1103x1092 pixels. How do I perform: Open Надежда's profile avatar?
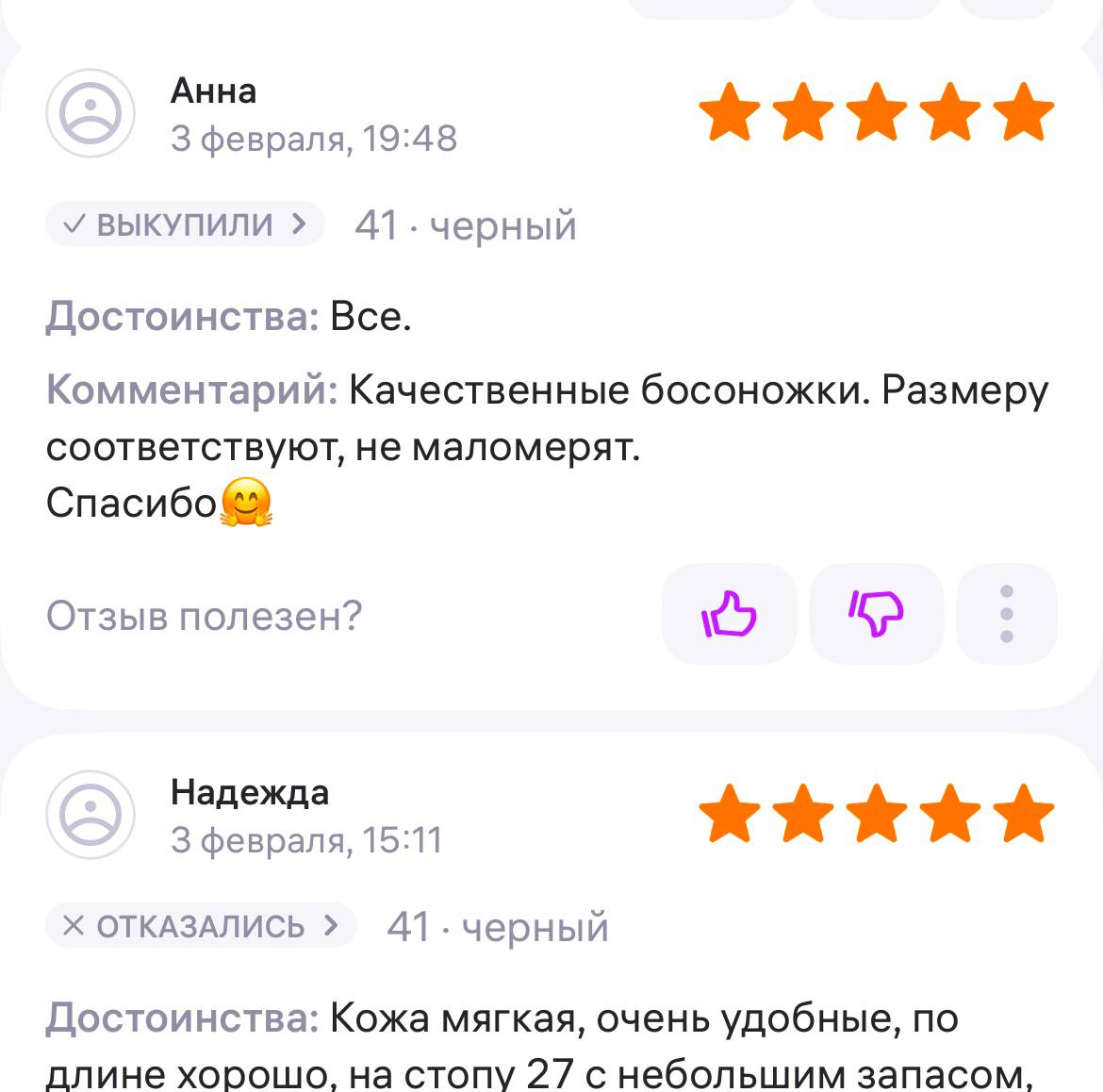[x=91, y=815]
